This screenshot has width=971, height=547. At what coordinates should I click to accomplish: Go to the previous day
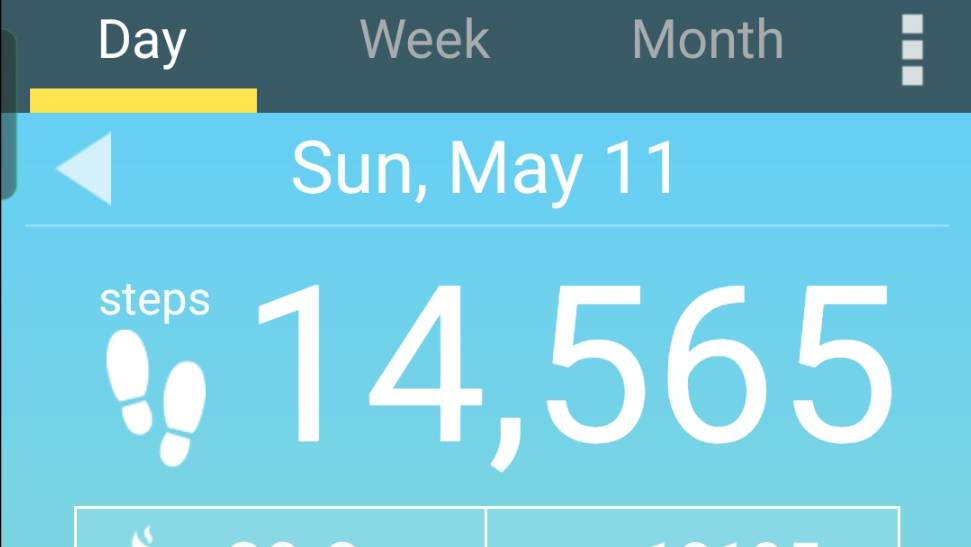[x=85, y=168]
